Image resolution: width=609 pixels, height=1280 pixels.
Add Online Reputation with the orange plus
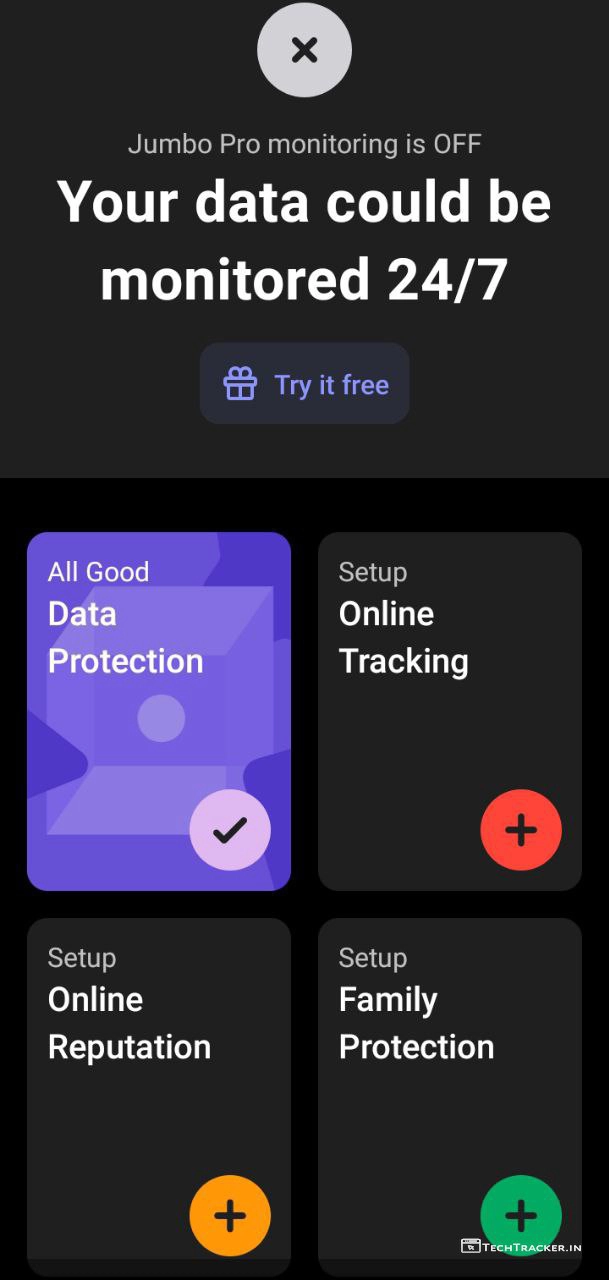pos(230,1215)
